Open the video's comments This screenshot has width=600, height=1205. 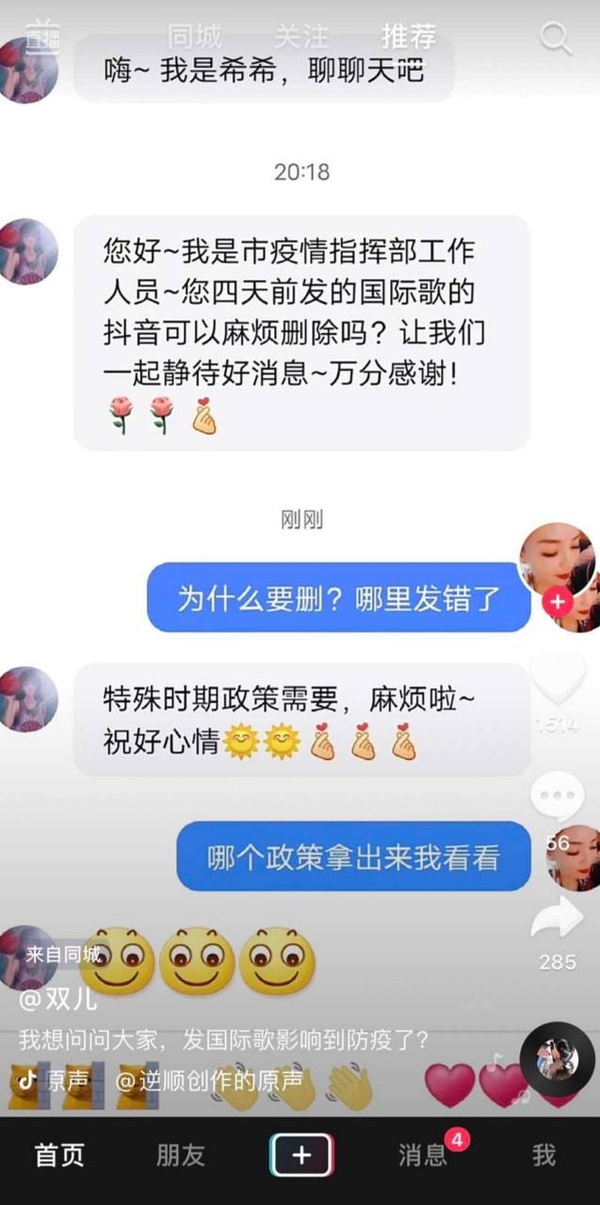coord(557,800)
